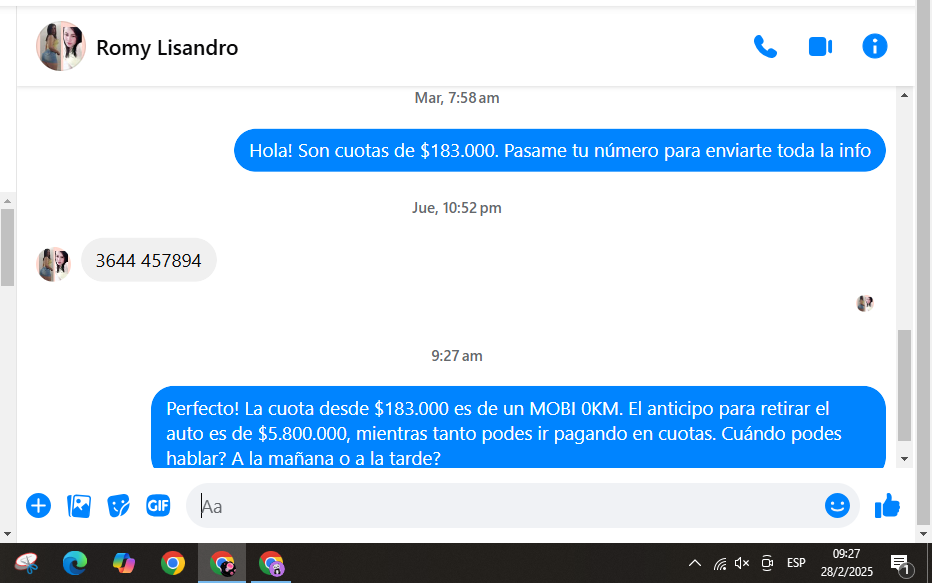Open Romy Lisandro's profile picture in header

60,47
